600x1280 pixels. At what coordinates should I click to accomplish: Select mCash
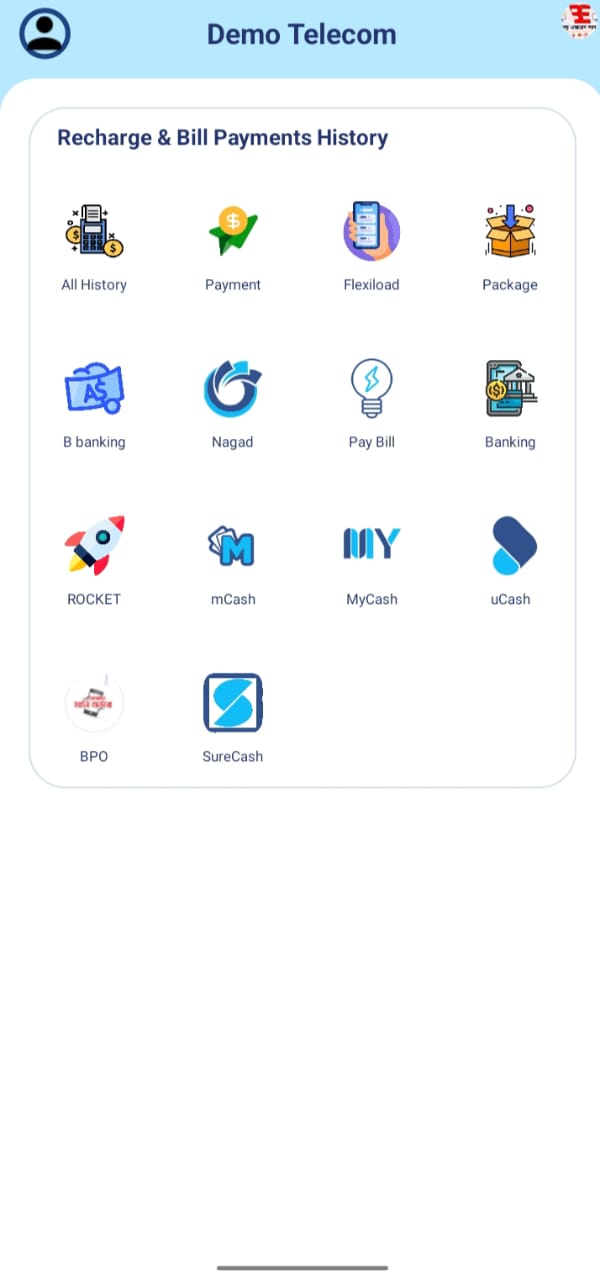233,561
